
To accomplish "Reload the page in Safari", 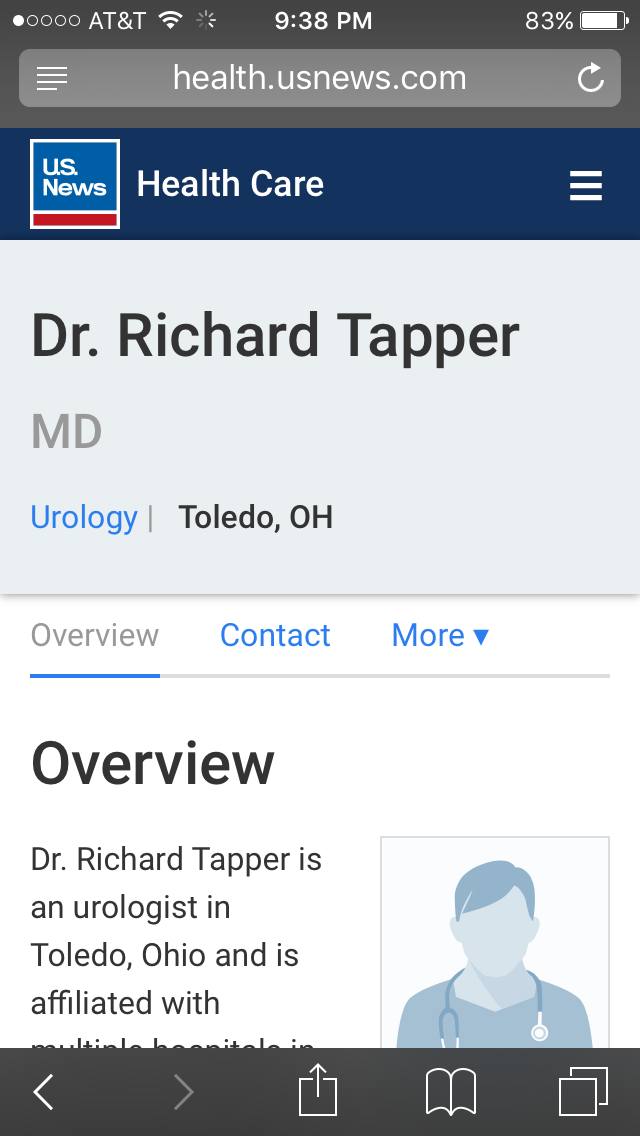I will pyautogui.click(x=591, y=78).
